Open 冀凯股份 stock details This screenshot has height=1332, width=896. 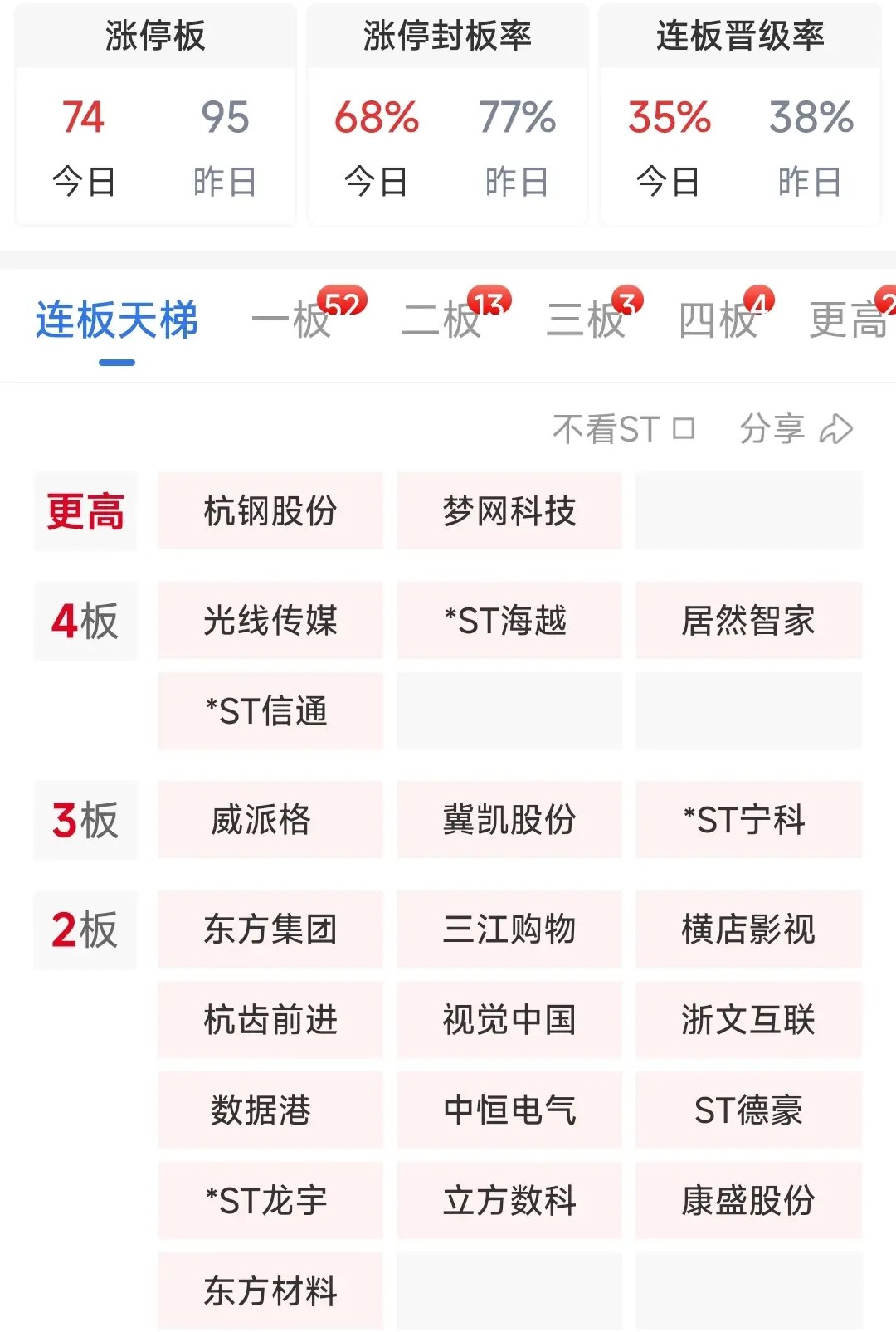[x=509, y=820]
